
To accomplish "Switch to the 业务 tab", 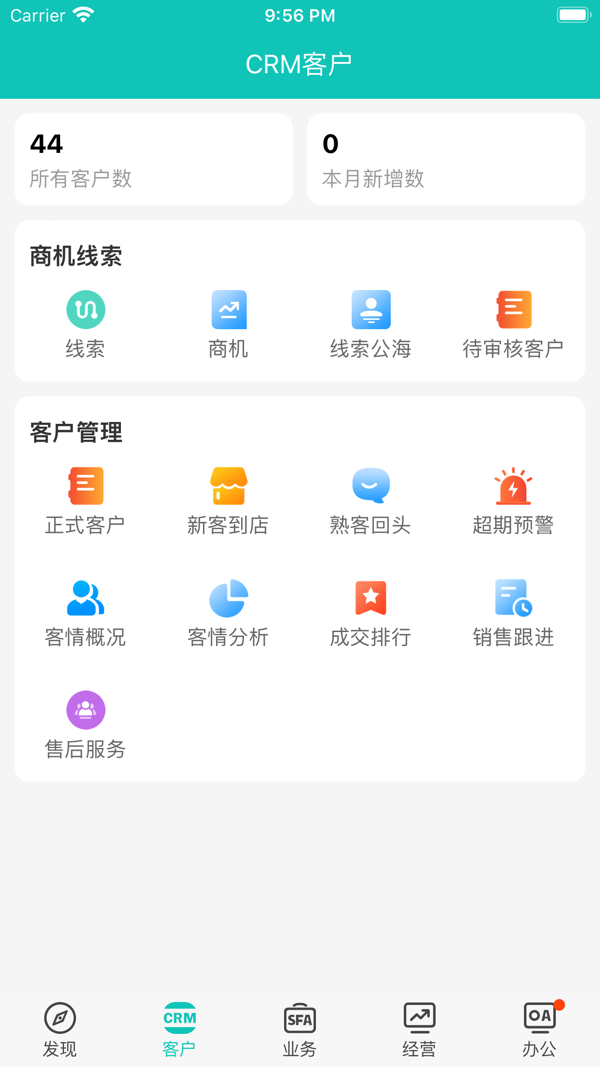I will click(x=300, y=1029).
